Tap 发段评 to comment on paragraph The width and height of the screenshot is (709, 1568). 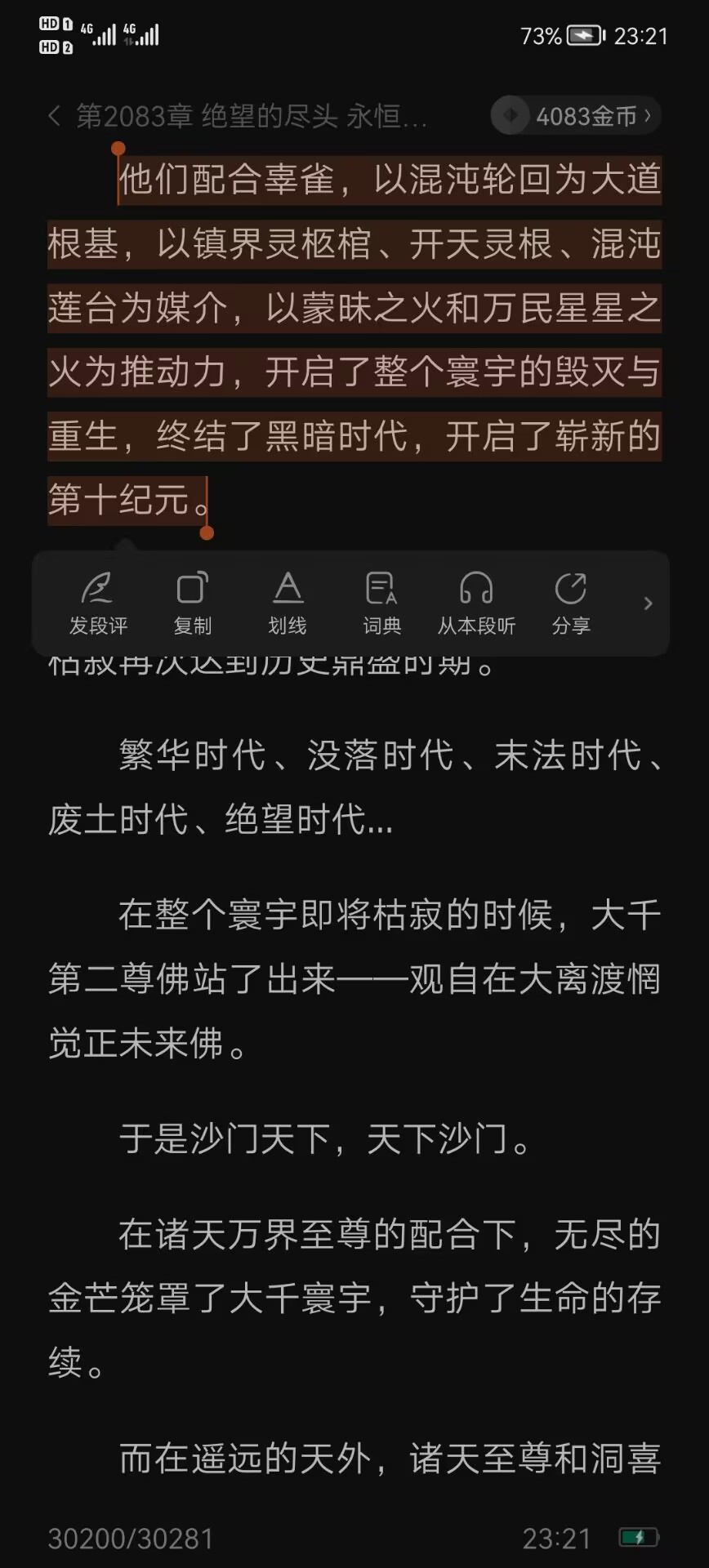(98, 603)
